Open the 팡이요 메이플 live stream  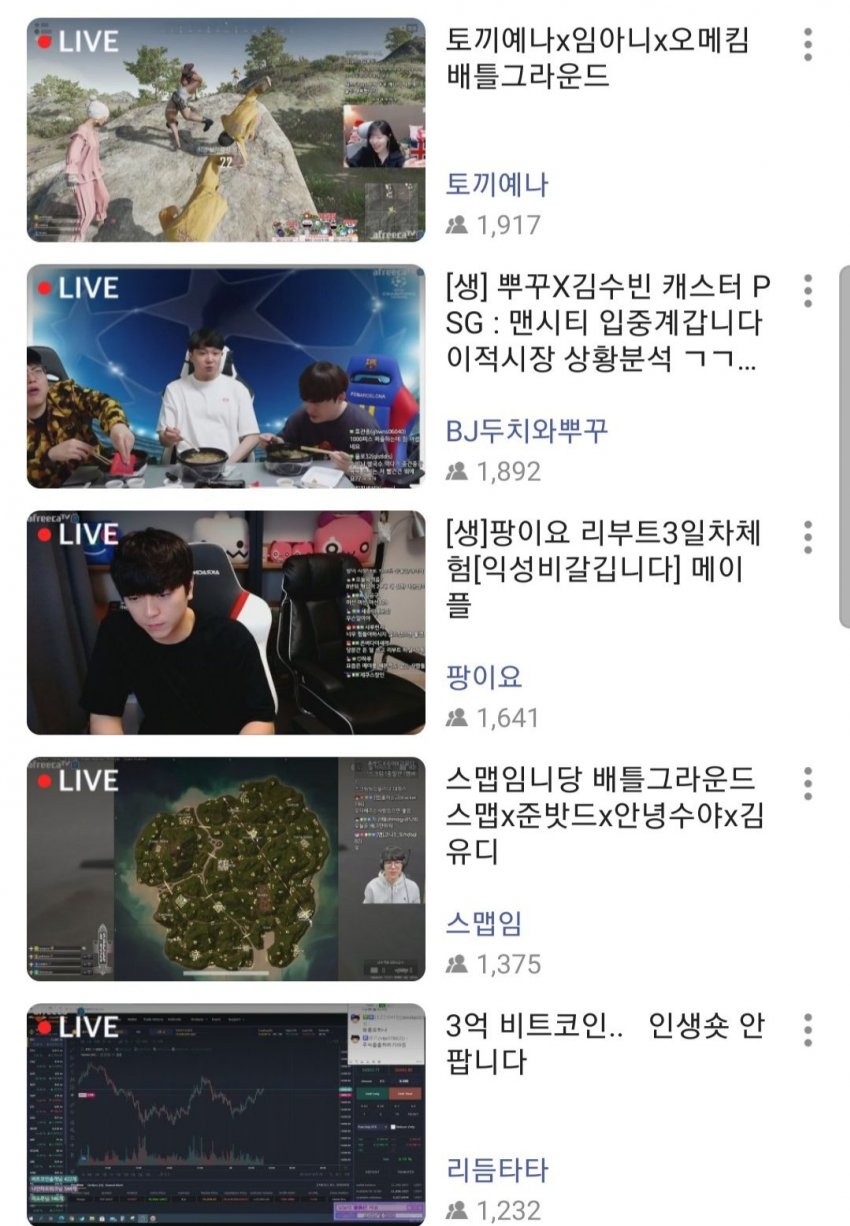click(x=225, y=622)
